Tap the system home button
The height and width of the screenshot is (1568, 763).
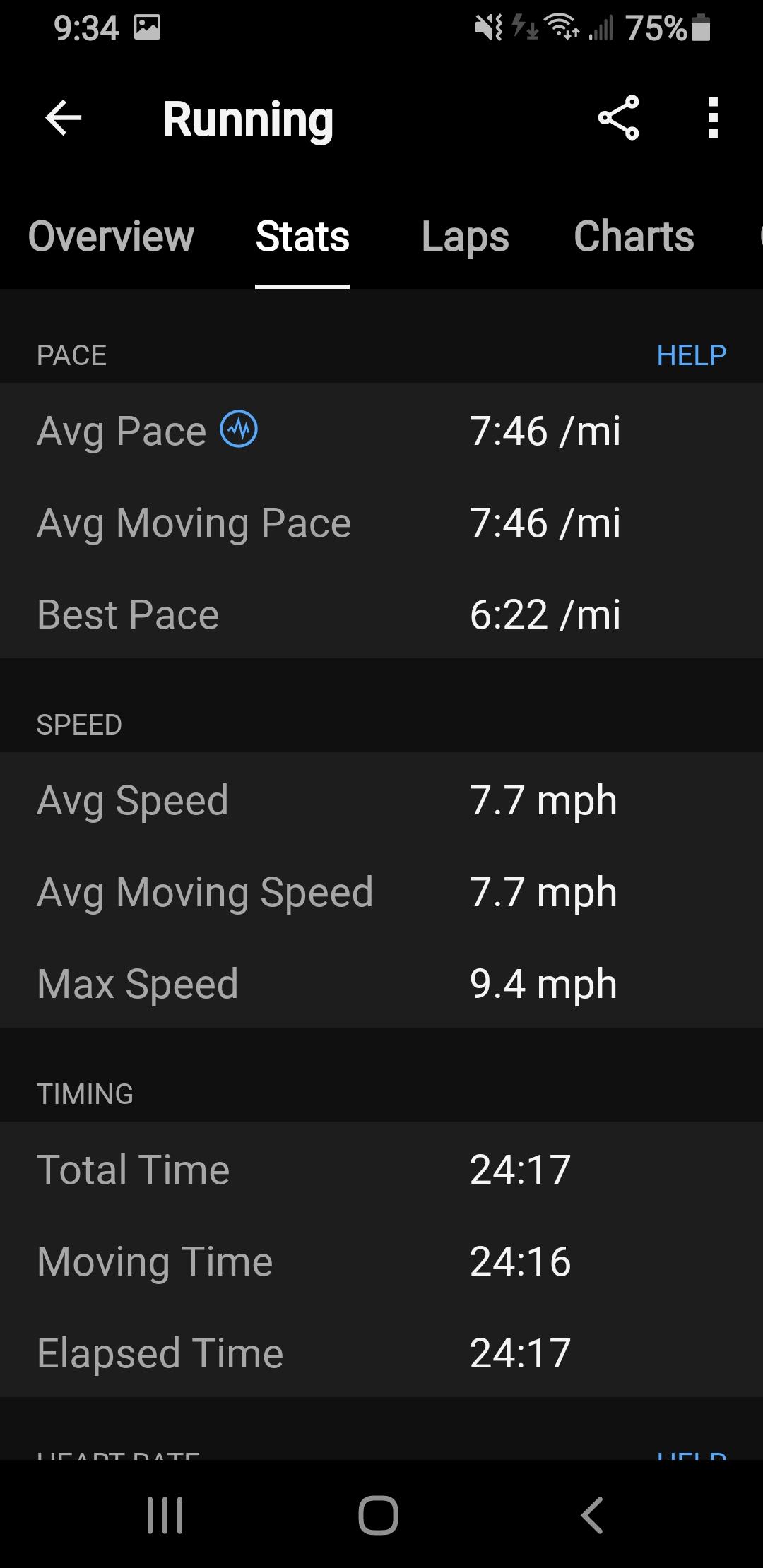tap(378, 1515)
